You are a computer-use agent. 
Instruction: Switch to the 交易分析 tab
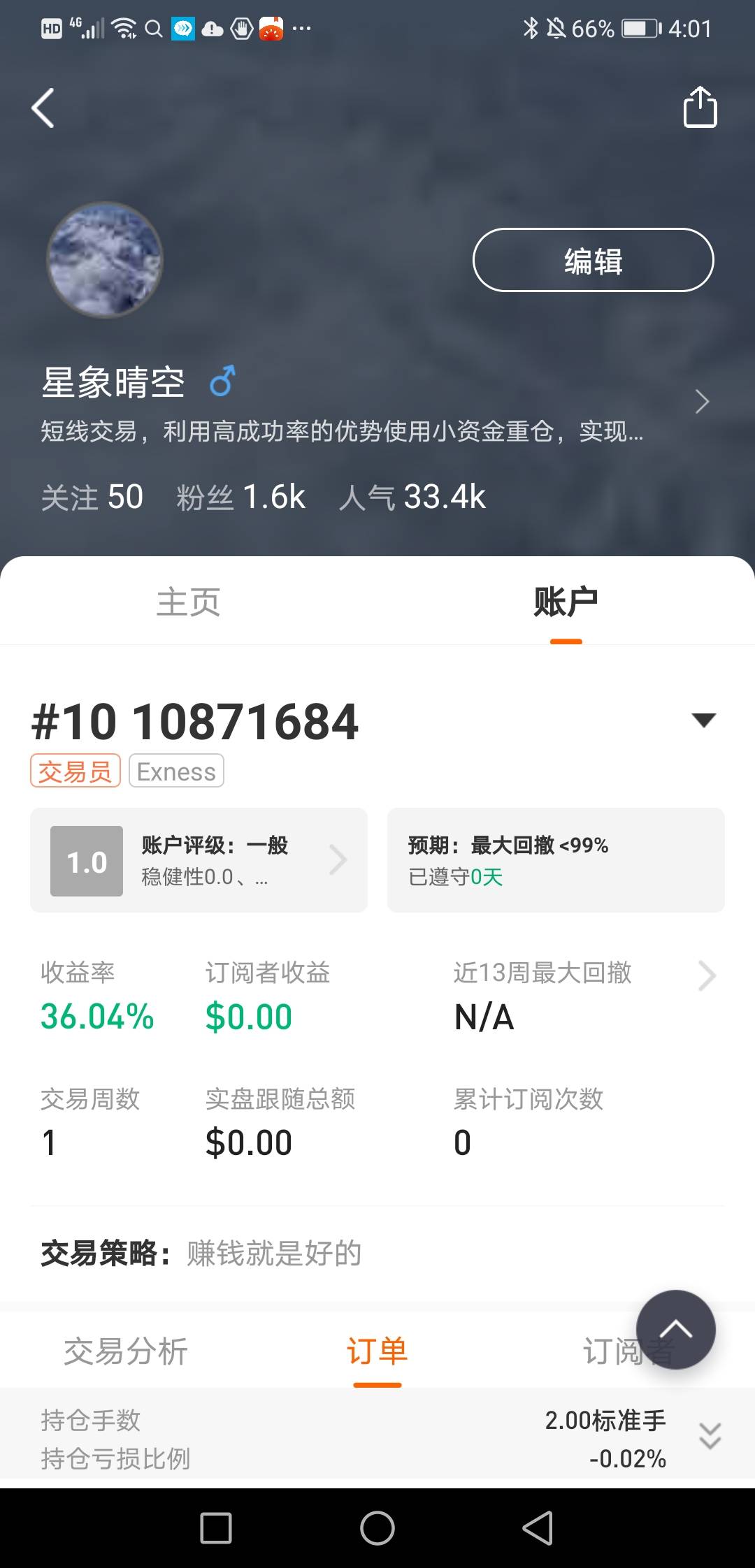pos(126,1351)
